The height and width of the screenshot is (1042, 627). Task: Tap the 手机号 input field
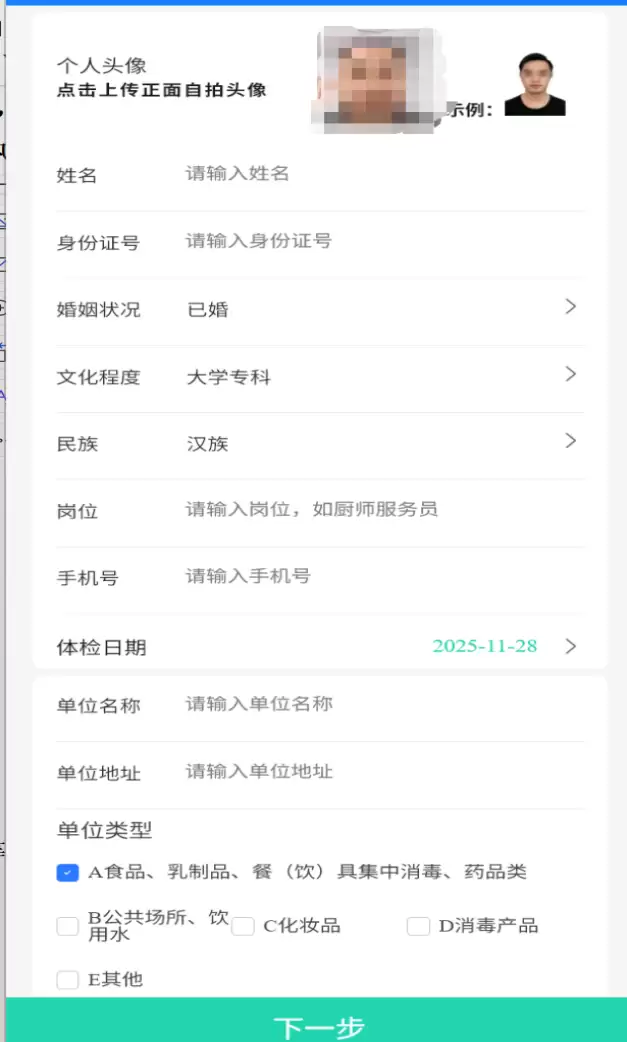[x=380, y=577]
